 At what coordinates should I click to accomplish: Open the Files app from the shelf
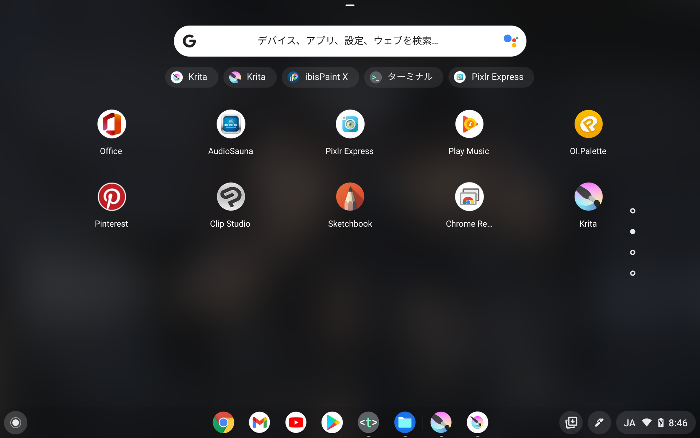tap(404, 422)
